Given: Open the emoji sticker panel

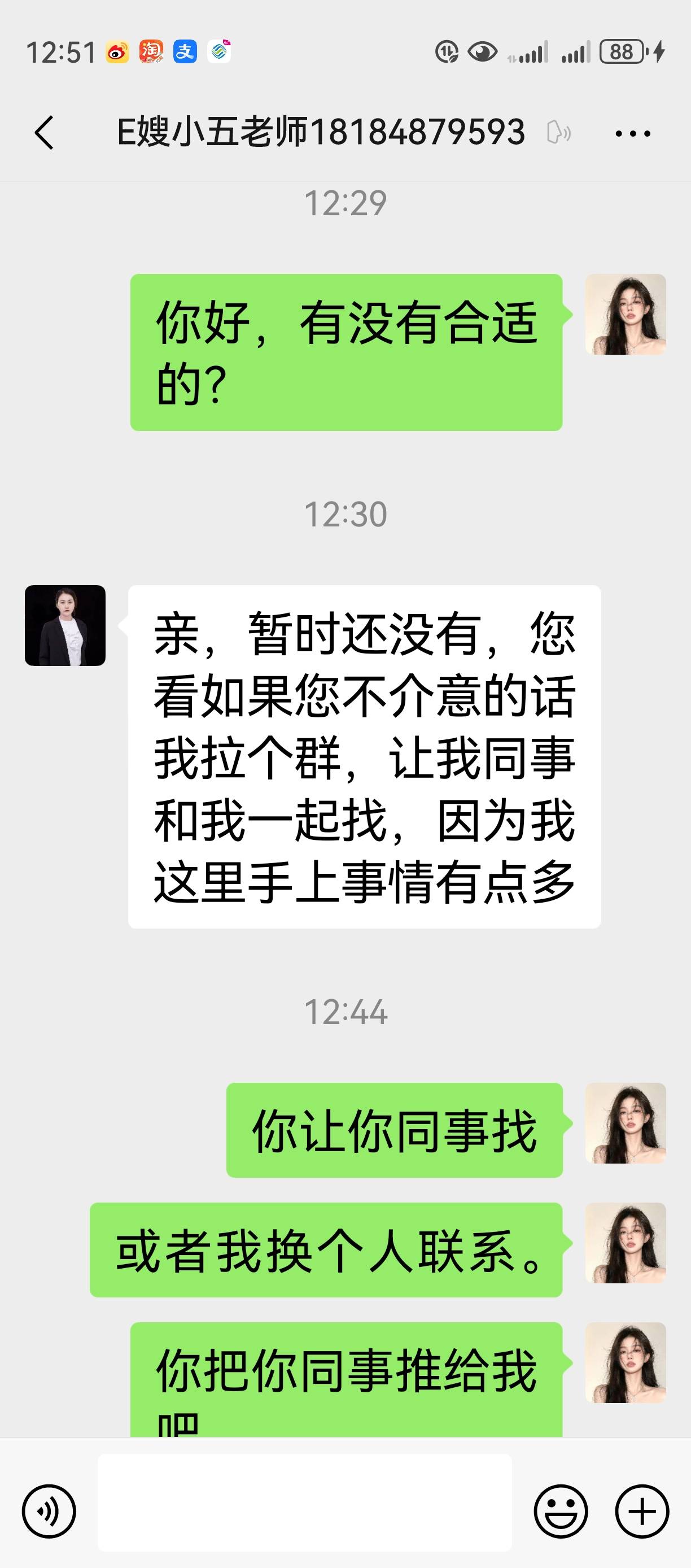Looking at the screenshot, I should (x=560, y=1512).
